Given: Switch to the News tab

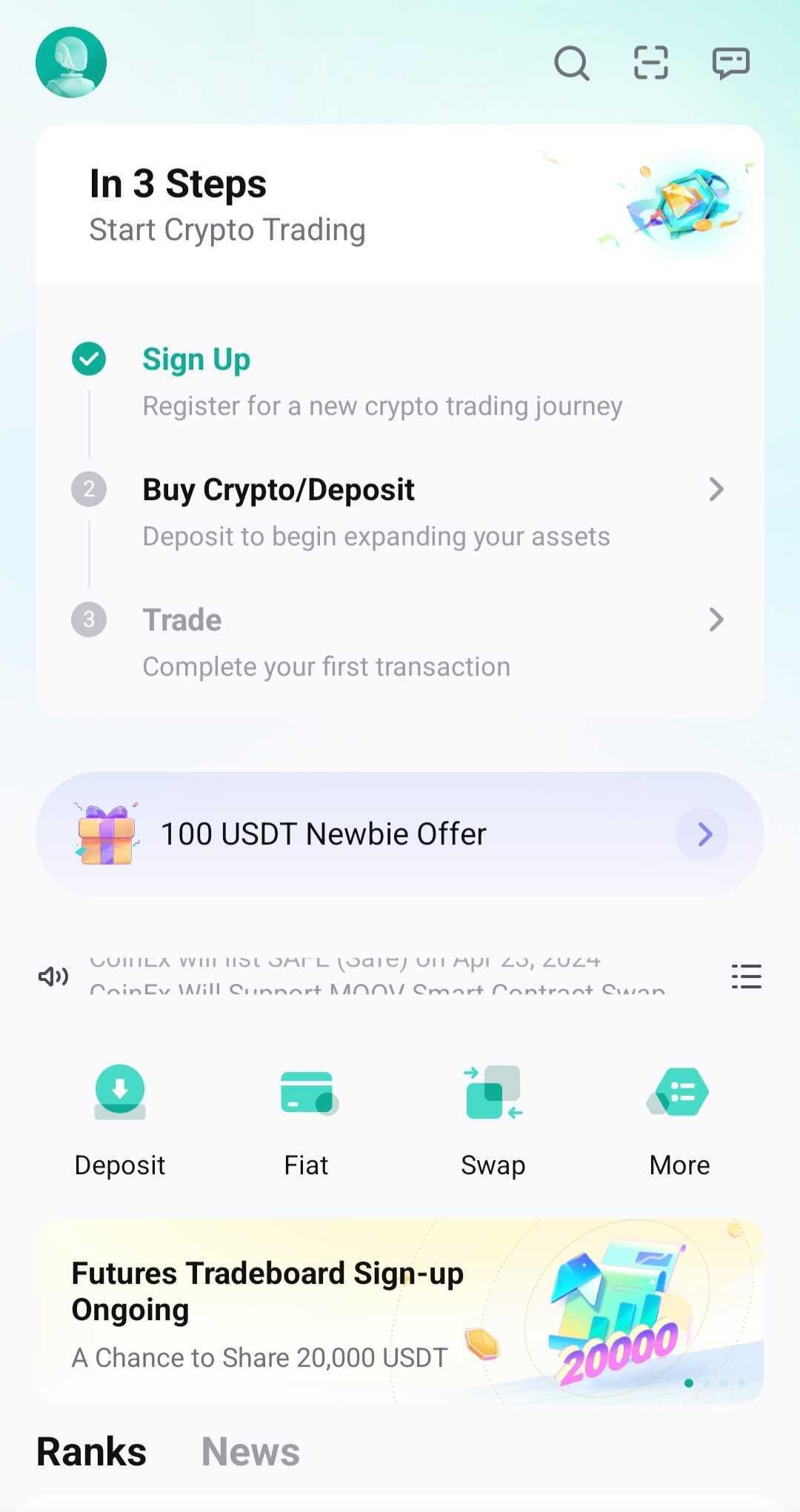Looking at the screenshot, I should (250, 1451).
